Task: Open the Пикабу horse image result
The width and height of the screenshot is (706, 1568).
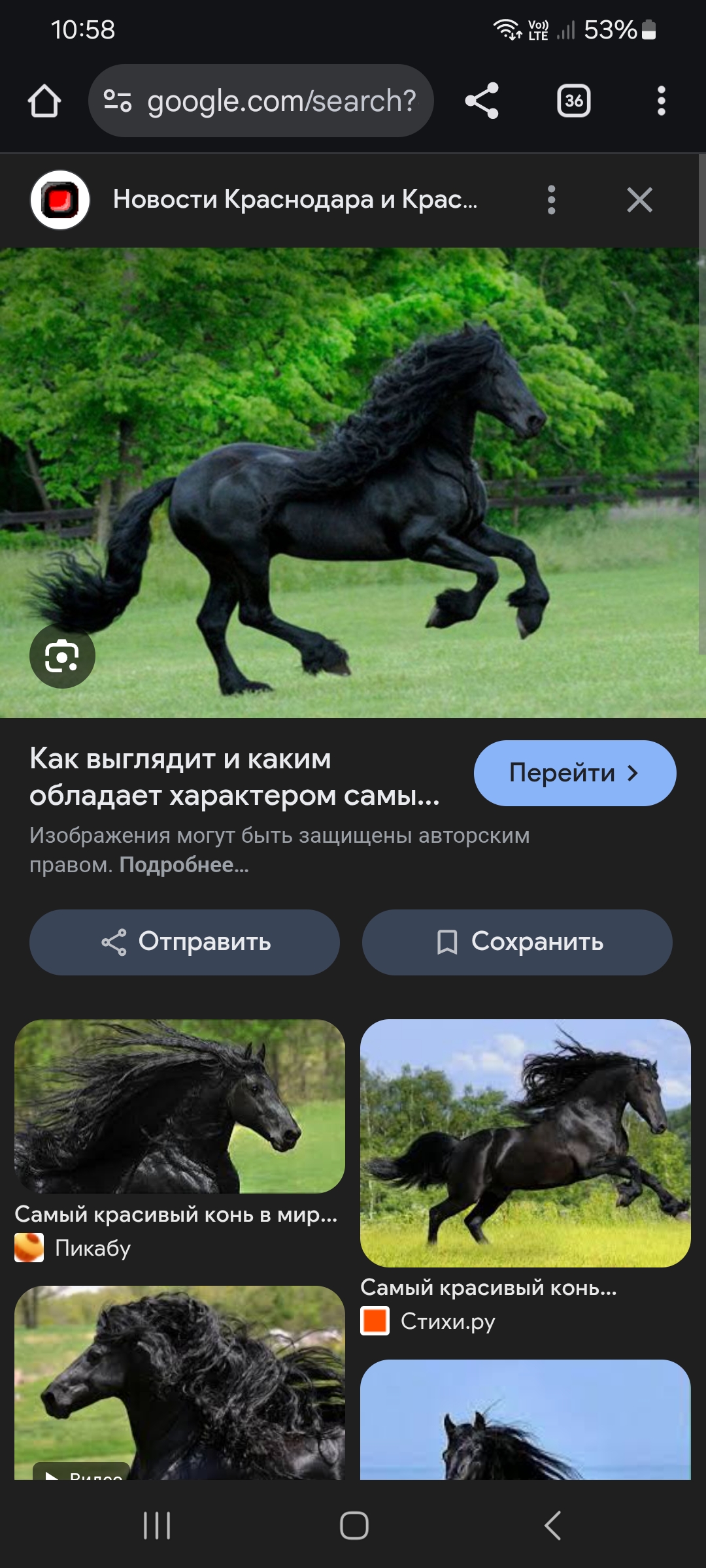Action: 179,1106
